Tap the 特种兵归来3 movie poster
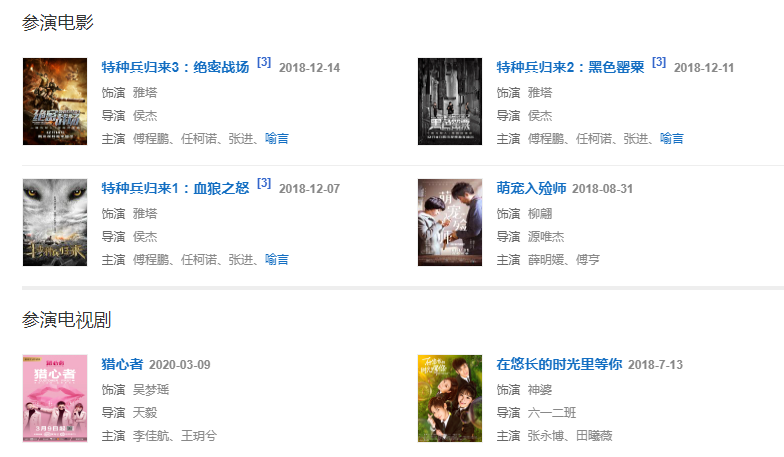Image resolution: width=784 pixels, height=457 pixels. click(x=55, y=101)
